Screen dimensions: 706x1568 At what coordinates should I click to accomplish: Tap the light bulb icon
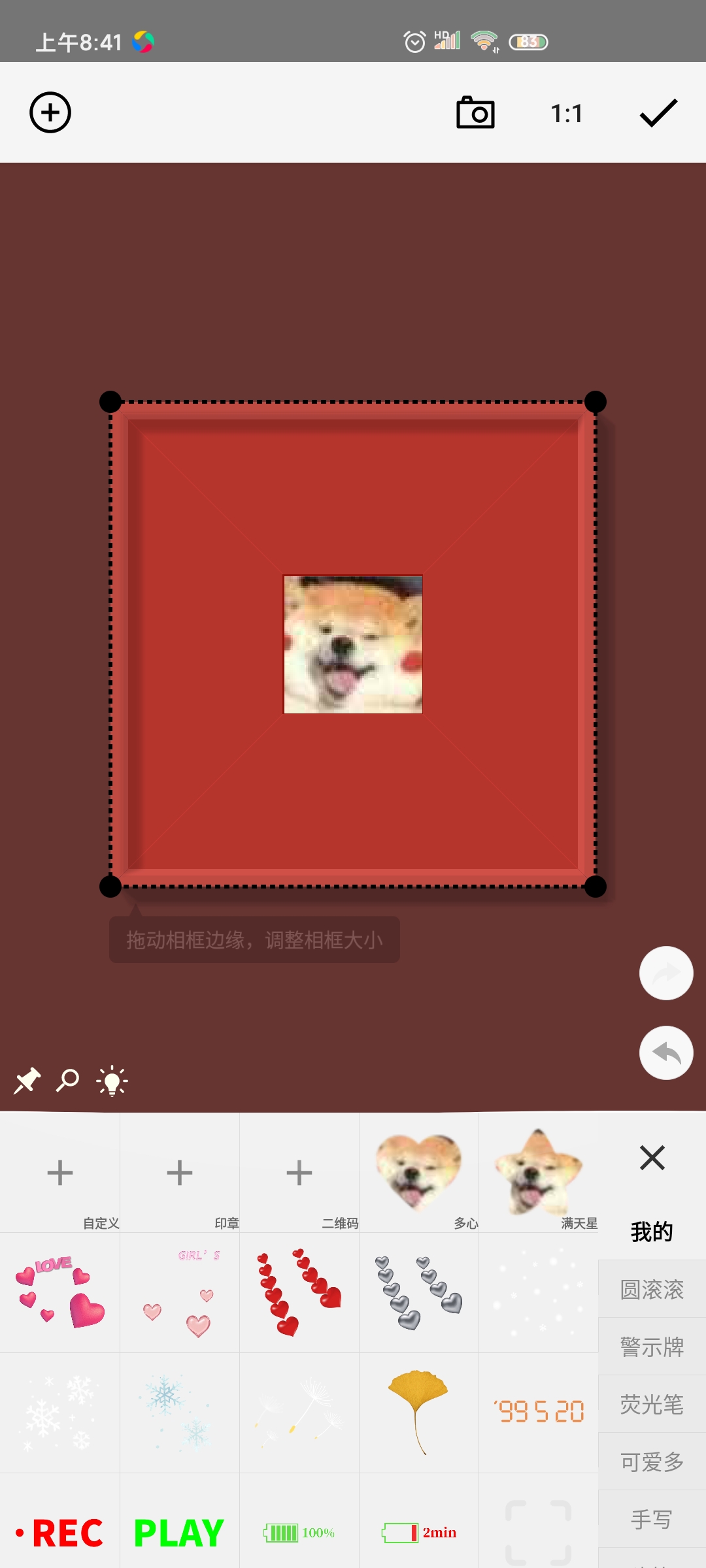[x=112, y=1081]
